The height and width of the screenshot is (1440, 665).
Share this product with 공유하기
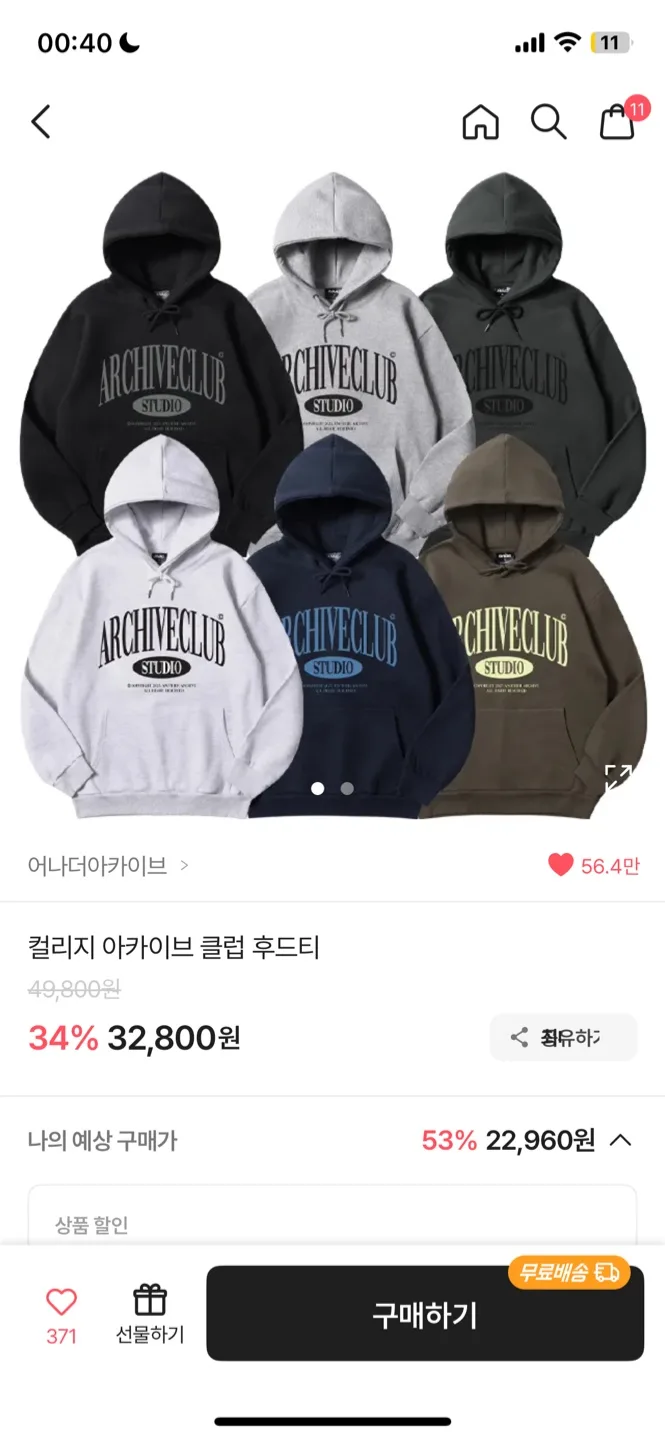(x=563, y=1038)
